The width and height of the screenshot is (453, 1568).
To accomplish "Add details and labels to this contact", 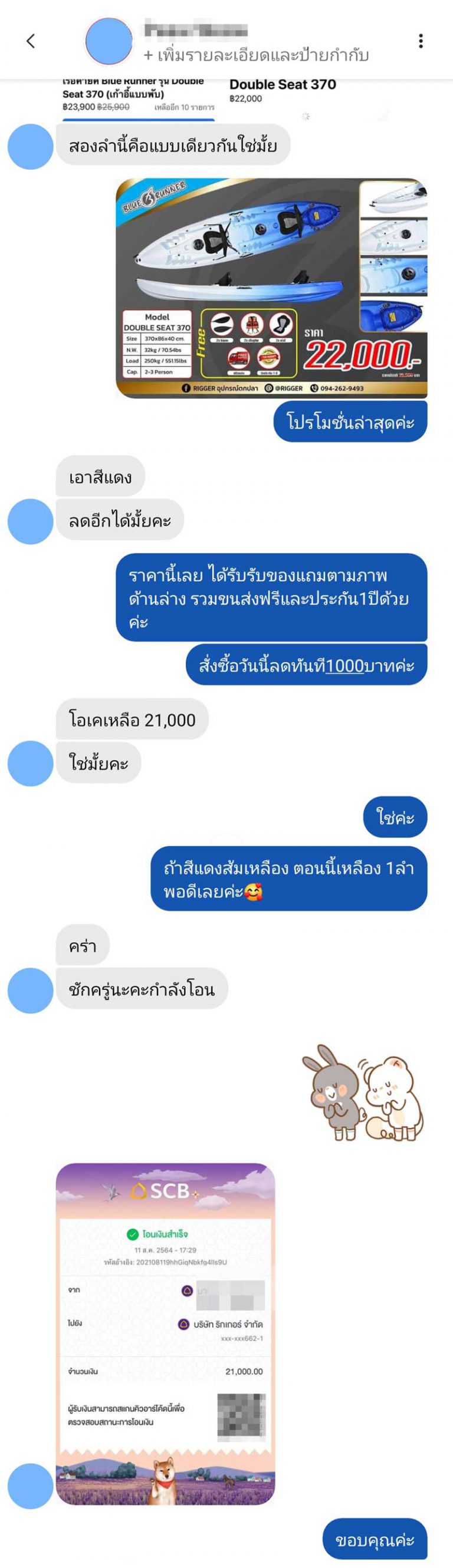I will pos(256,55).
